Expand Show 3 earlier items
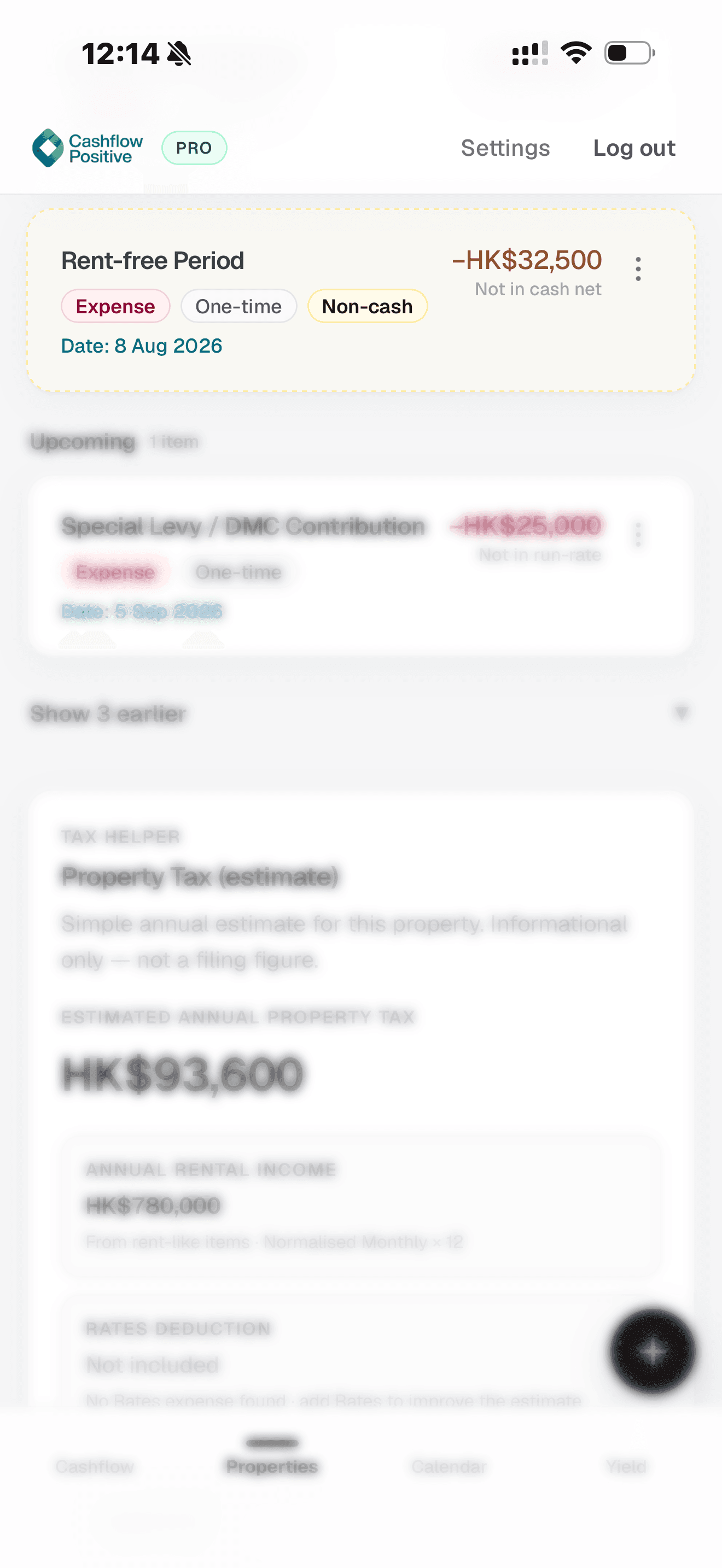722x1568 pixels. (x=360, y=713)
